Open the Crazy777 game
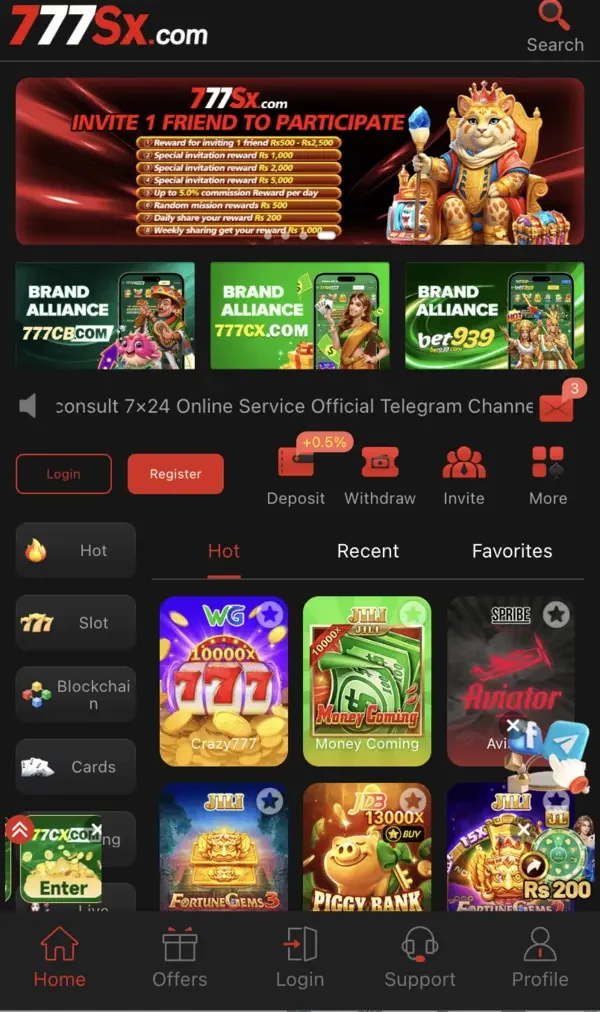Screen dimensions: 600x1012 223,680
